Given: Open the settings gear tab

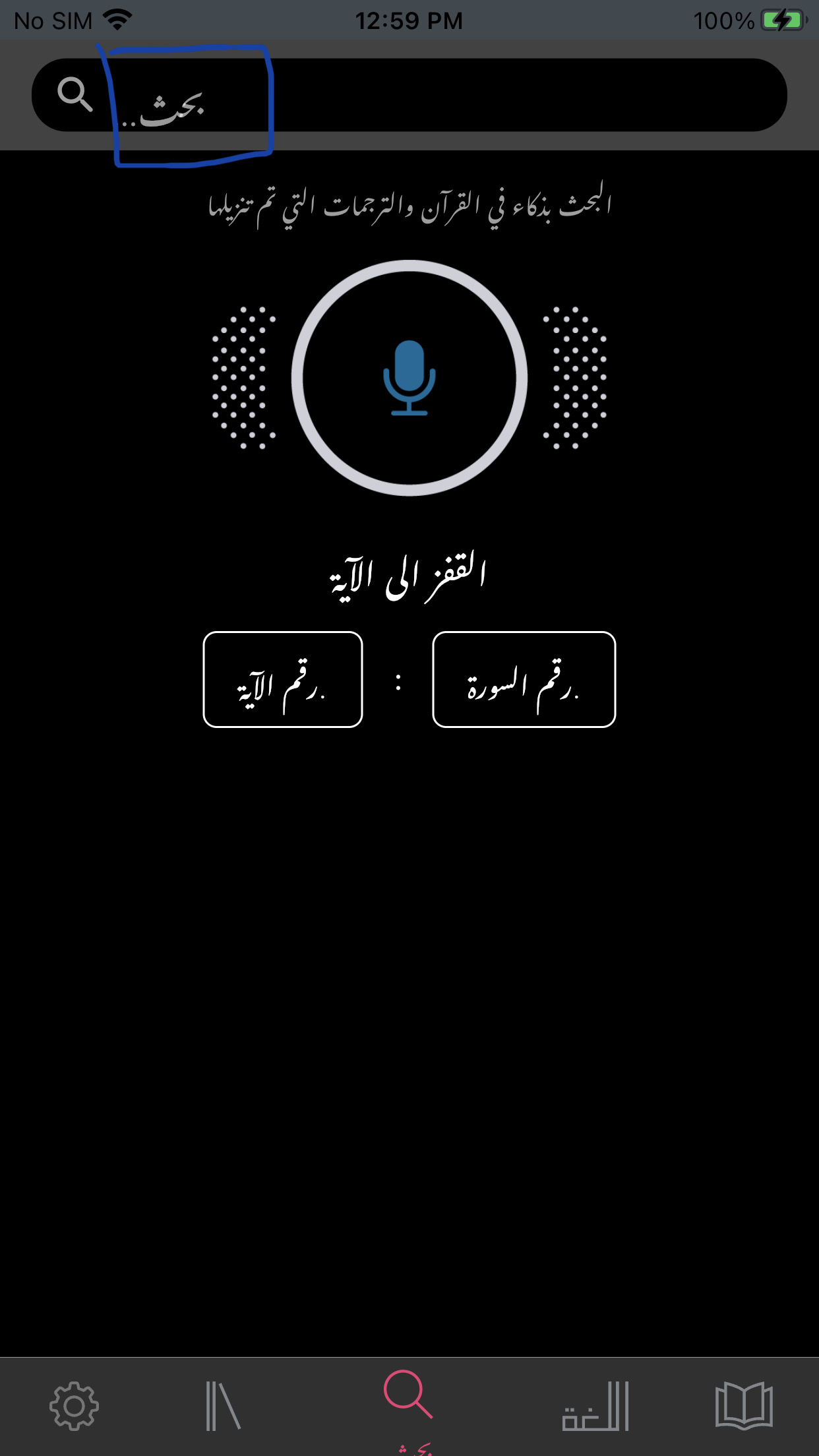Looking at the screenshot, I should (74, 1406).
